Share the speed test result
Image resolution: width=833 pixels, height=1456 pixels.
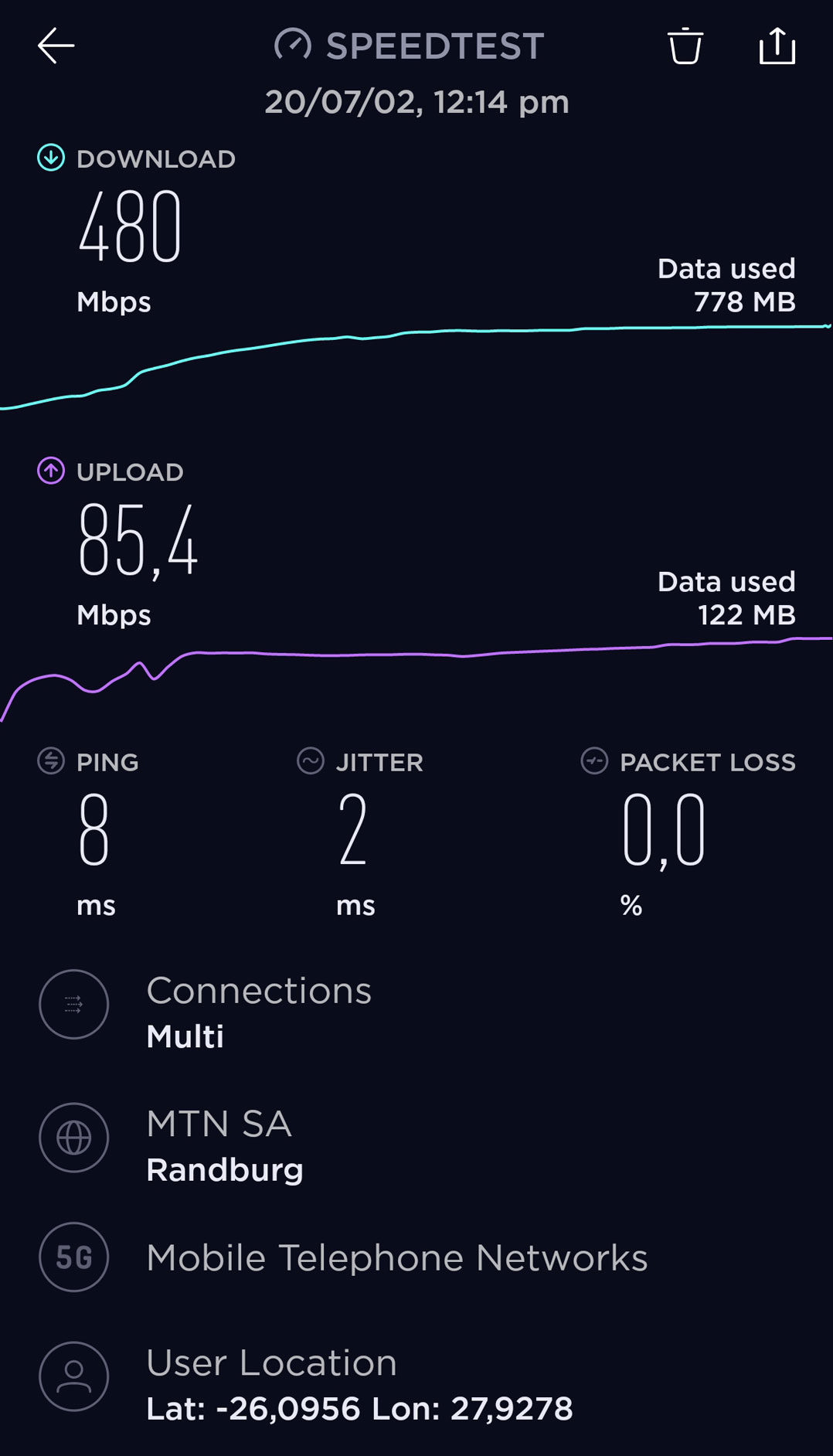(x=777, y=46)
